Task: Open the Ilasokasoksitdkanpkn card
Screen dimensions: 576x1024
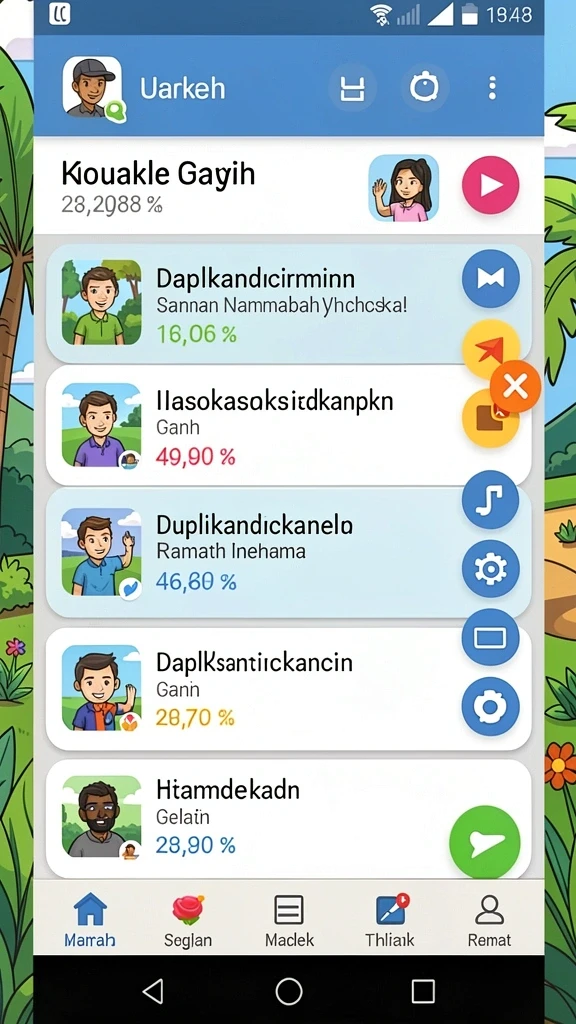Action: (288, 425)
